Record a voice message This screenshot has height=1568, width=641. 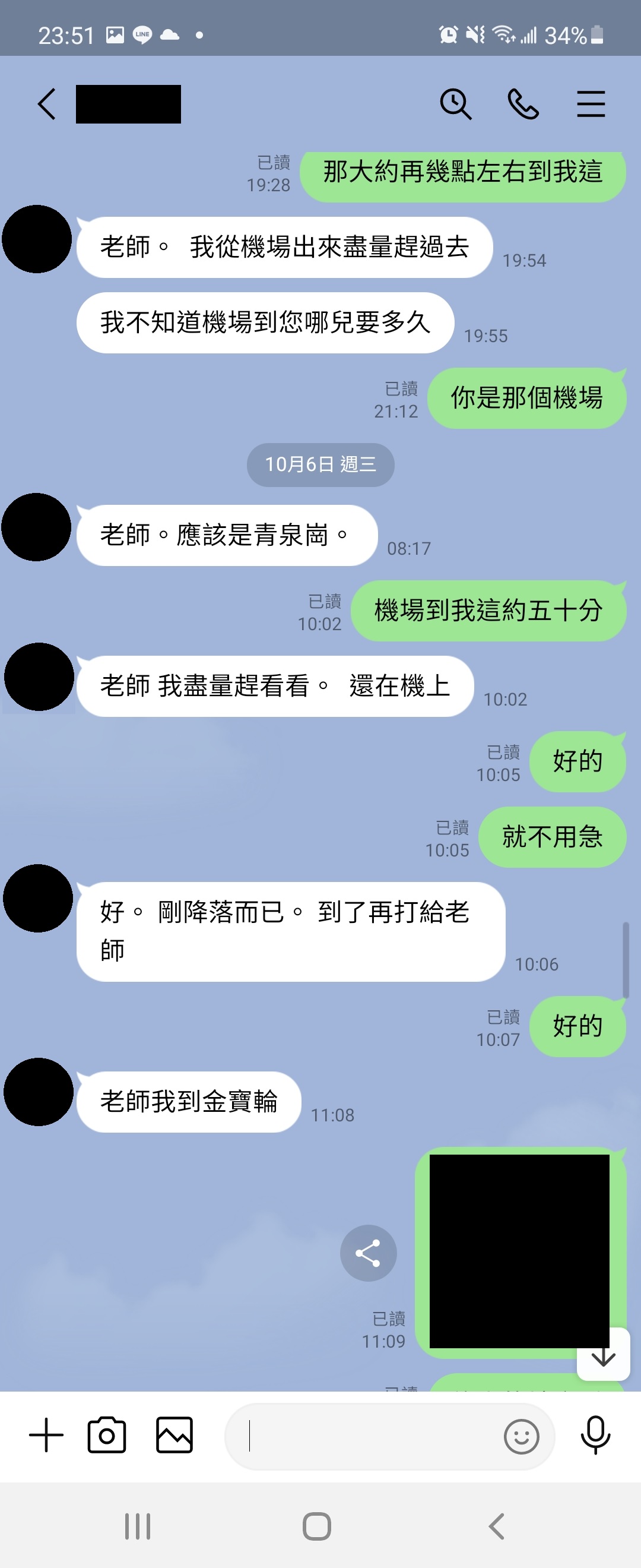click(x=595, y=1436)
